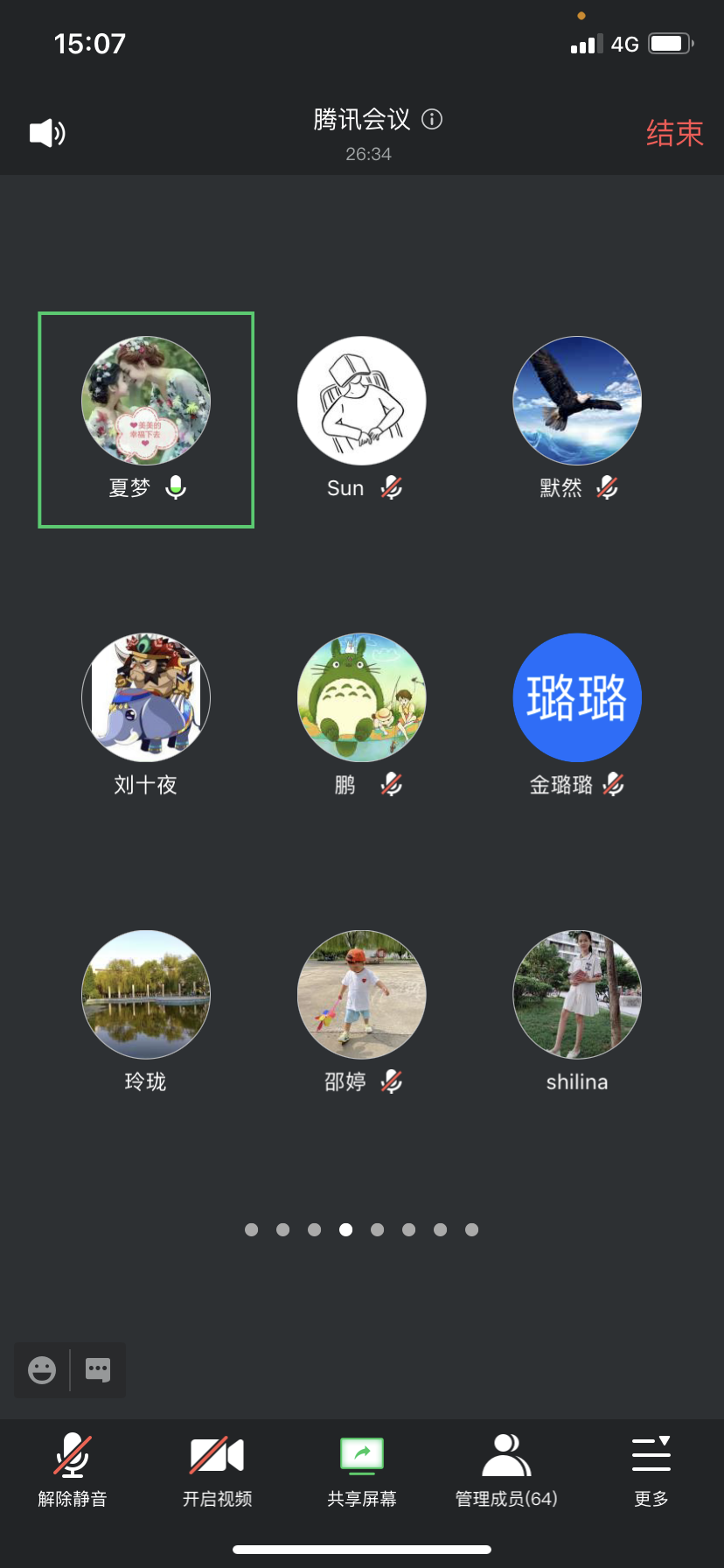Screen dimensions: 724x1568
Task: Toggle the speaker audio icon
Action: (x=47, y=133)
